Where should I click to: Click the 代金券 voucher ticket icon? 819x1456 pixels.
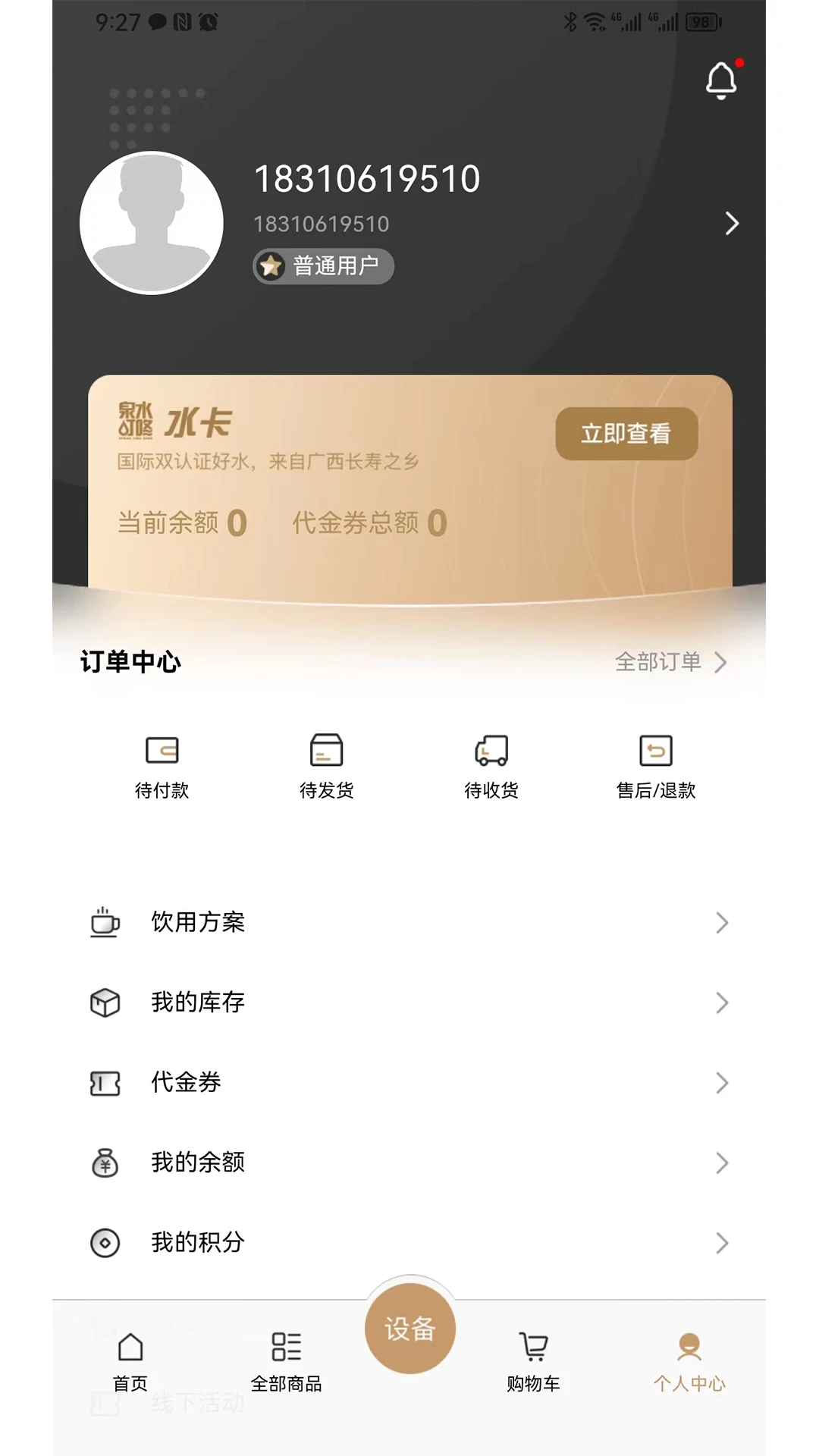coord(105,1083)
